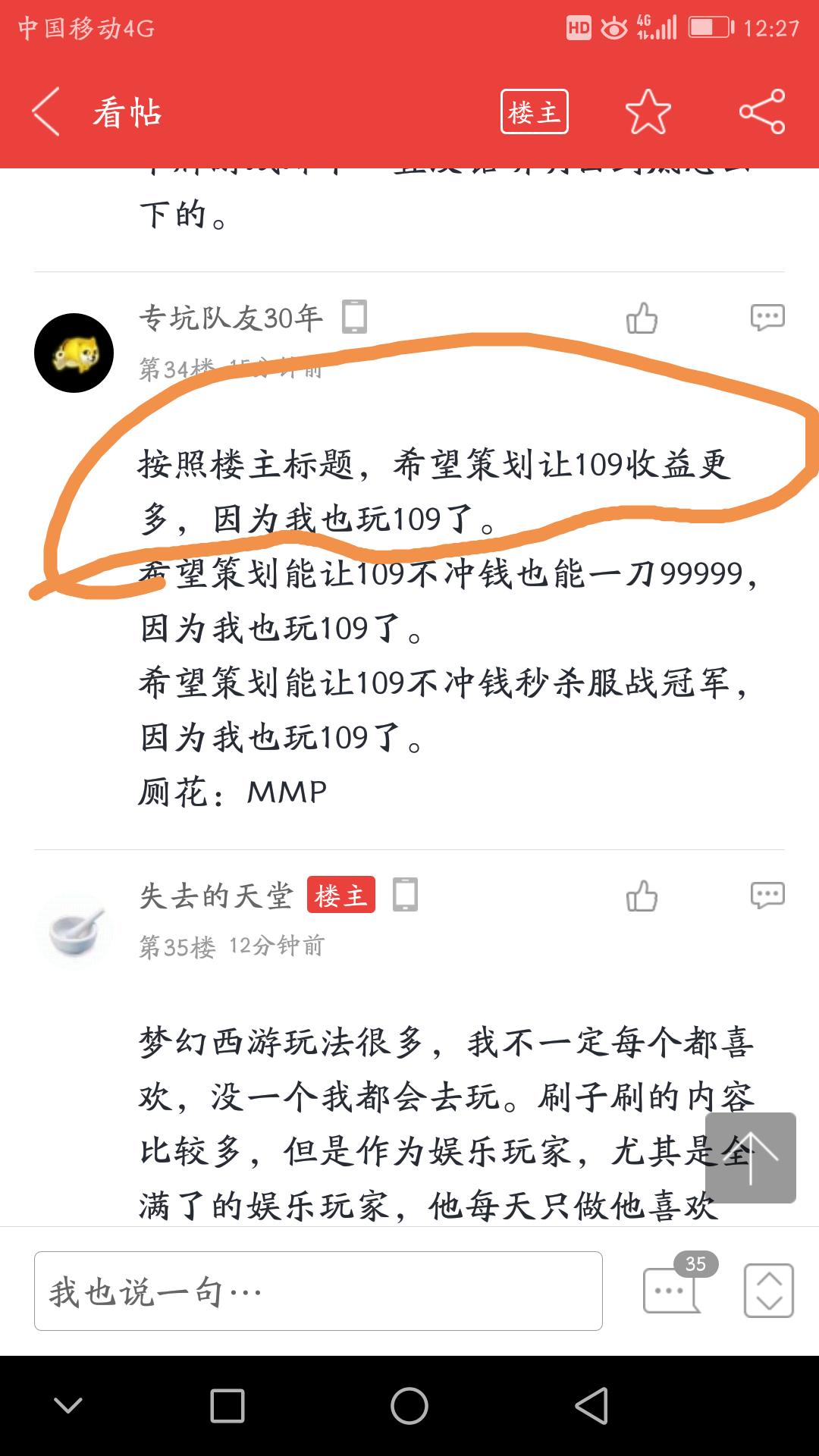This screenshot has width=819, height=1456.
Task: Open the comments icon showing 35
Action: coord(672,1289)
